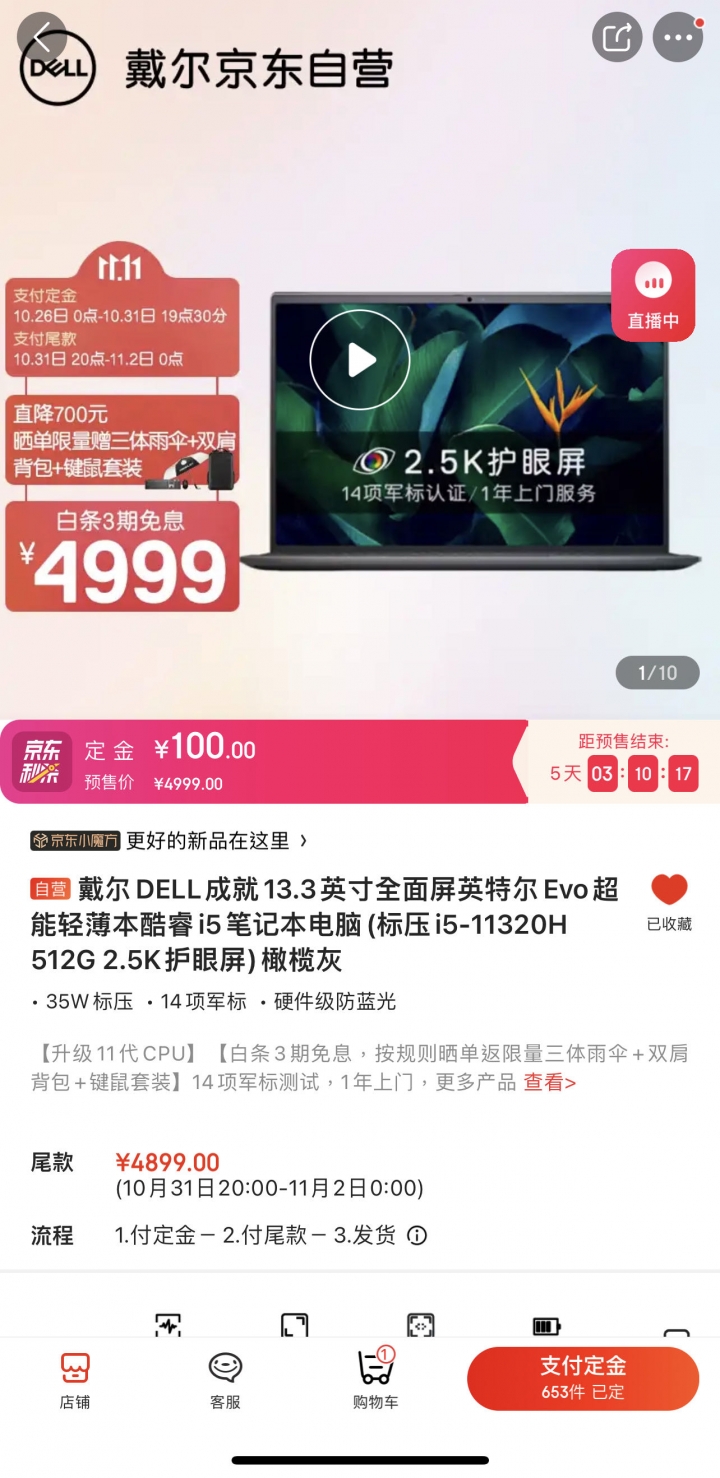Open the three-dot overflow menu
Image resolution: width=720 pixels, height=1478 pixels.
[x=678, y=39]
